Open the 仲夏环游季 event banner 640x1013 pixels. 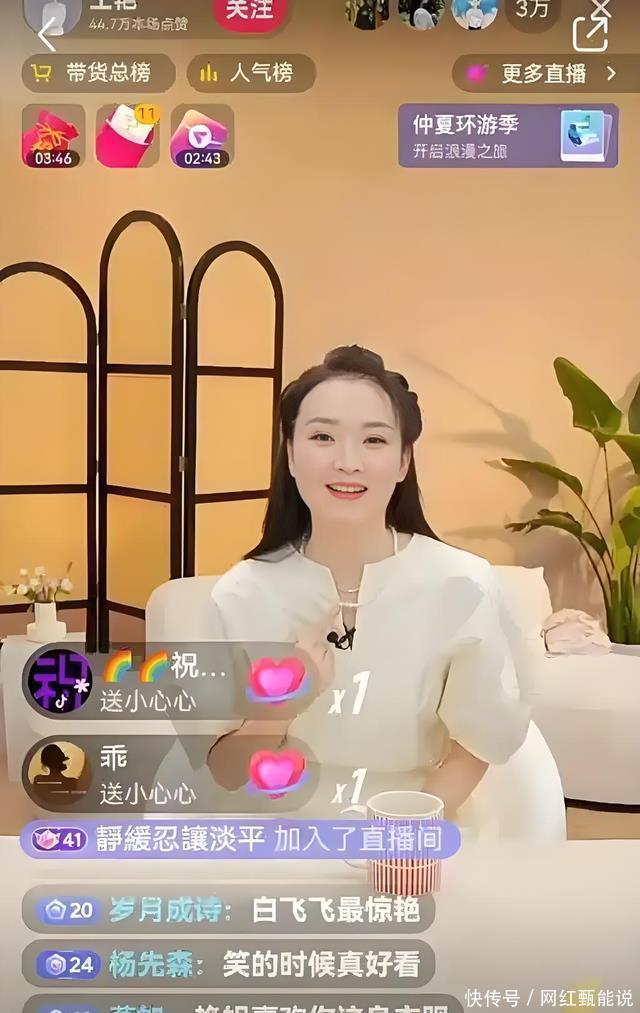click(x=508, y=135)
